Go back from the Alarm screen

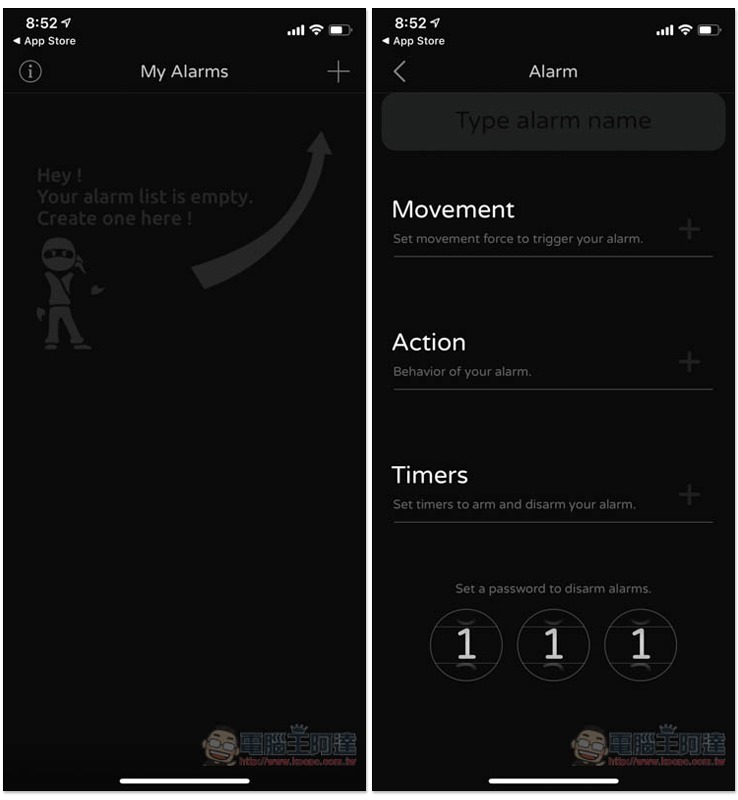[400, 72]
